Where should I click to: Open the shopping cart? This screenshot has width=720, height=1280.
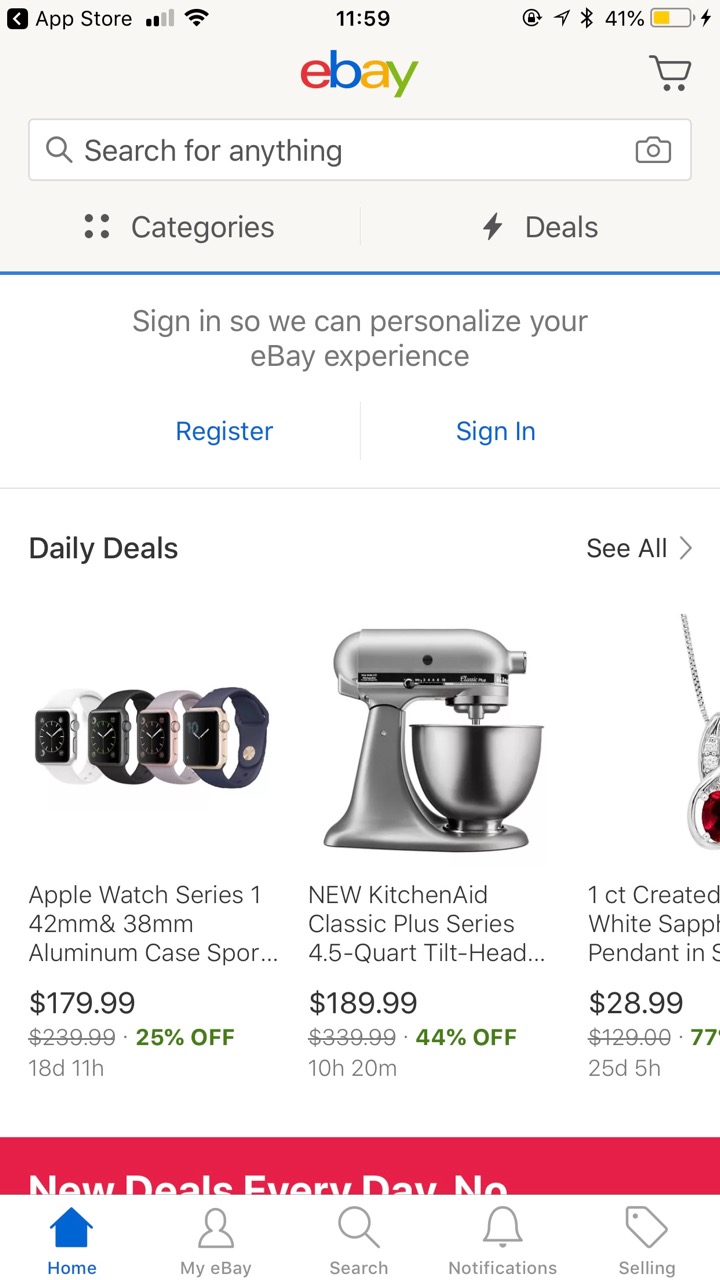tap(669, 73)
